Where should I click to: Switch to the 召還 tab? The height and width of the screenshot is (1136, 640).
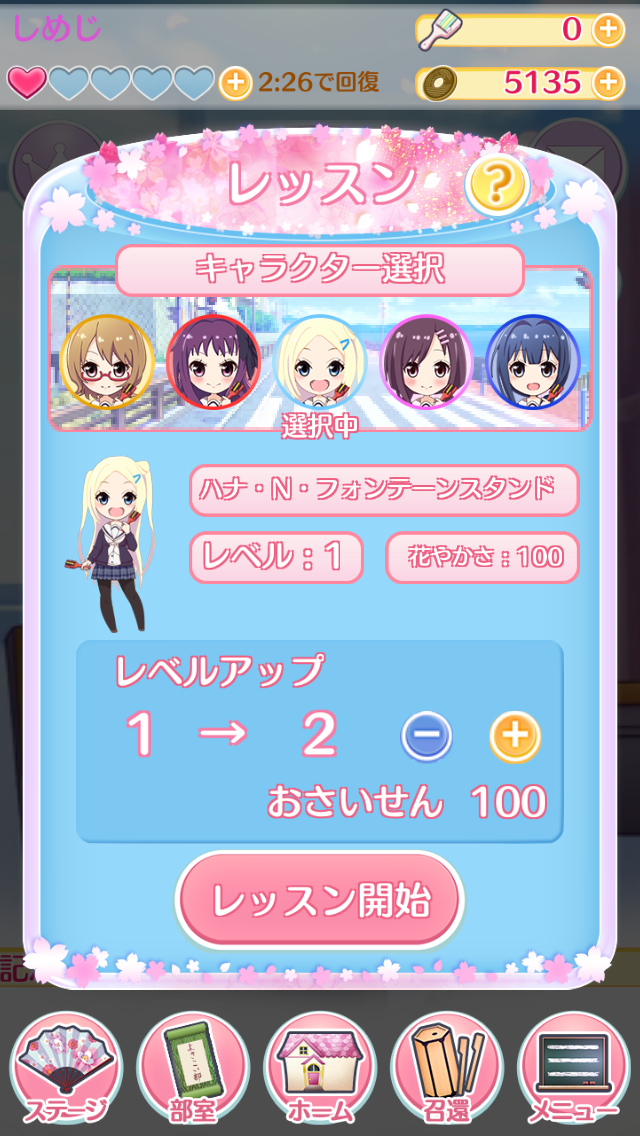[447, 1068]
